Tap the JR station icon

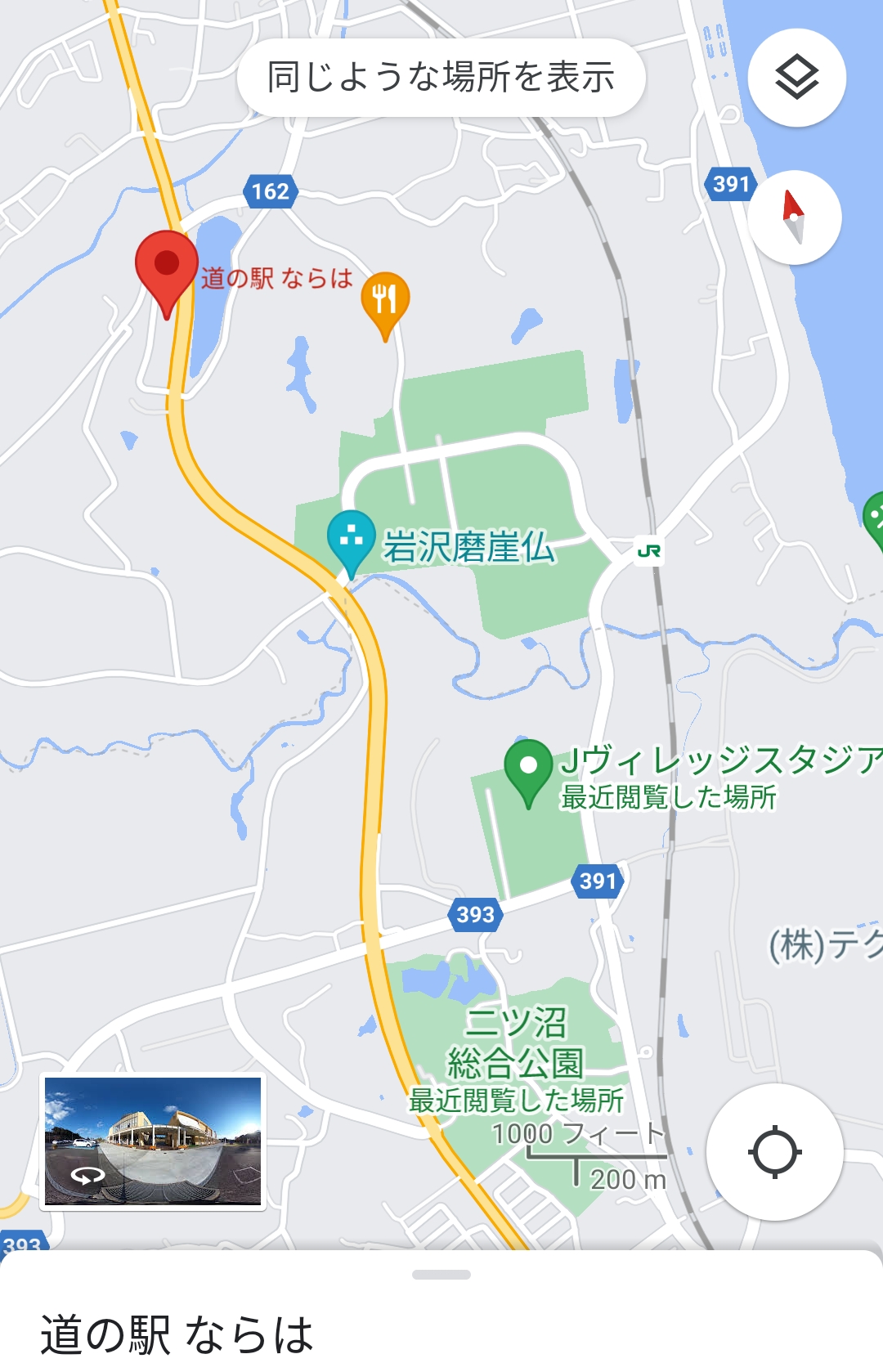click(x=649, y=551)
